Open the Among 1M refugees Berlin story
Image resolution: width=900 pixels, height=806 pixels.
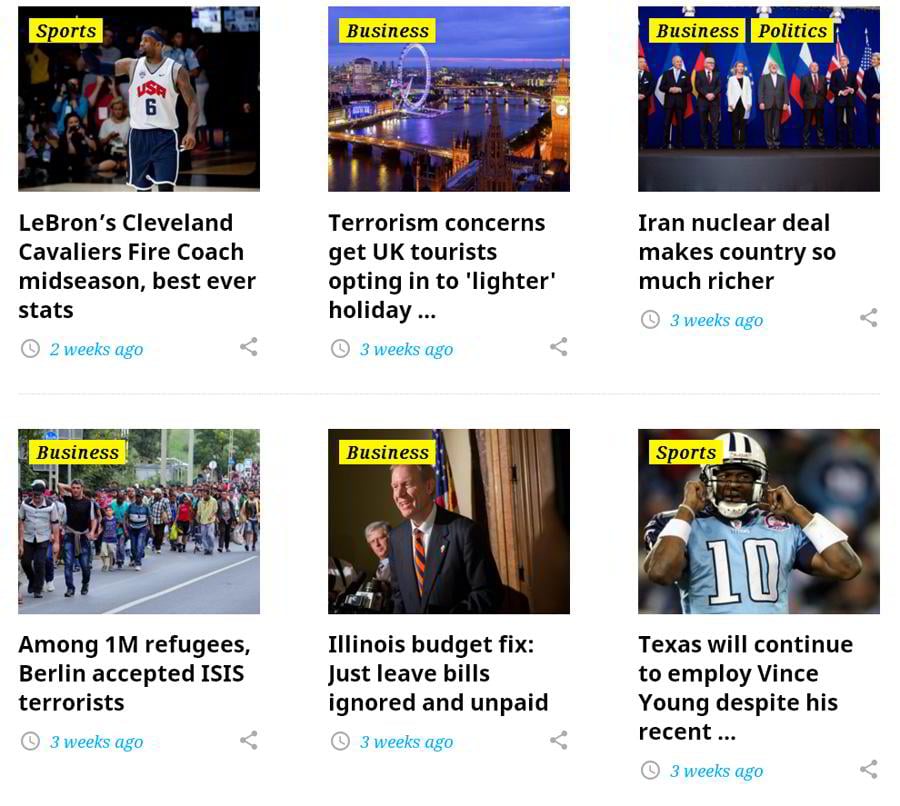pos(134,673)
